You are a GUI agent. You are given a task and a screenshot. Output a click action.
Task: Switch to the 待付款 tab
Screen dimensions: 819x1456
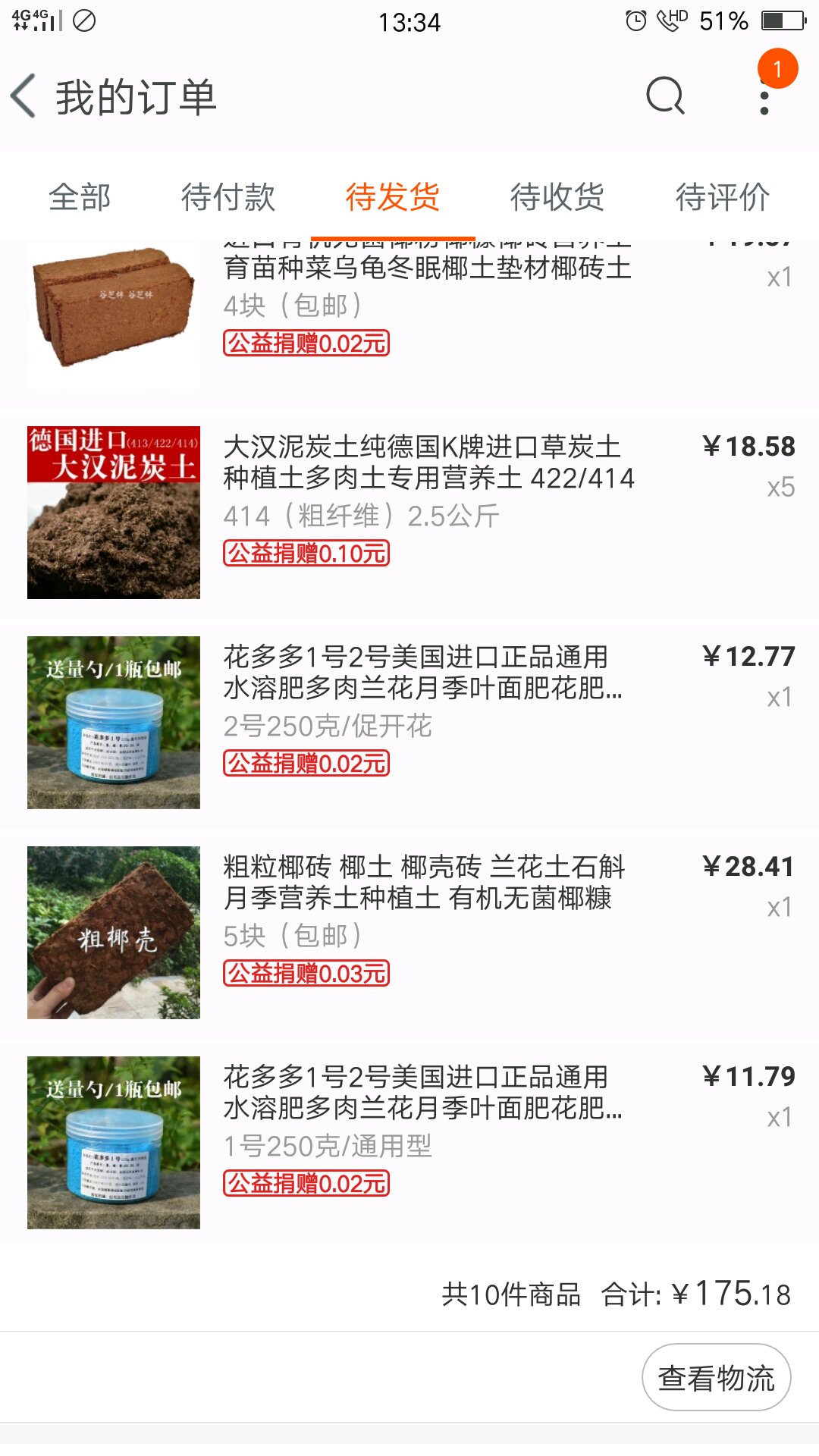point(227,197)
